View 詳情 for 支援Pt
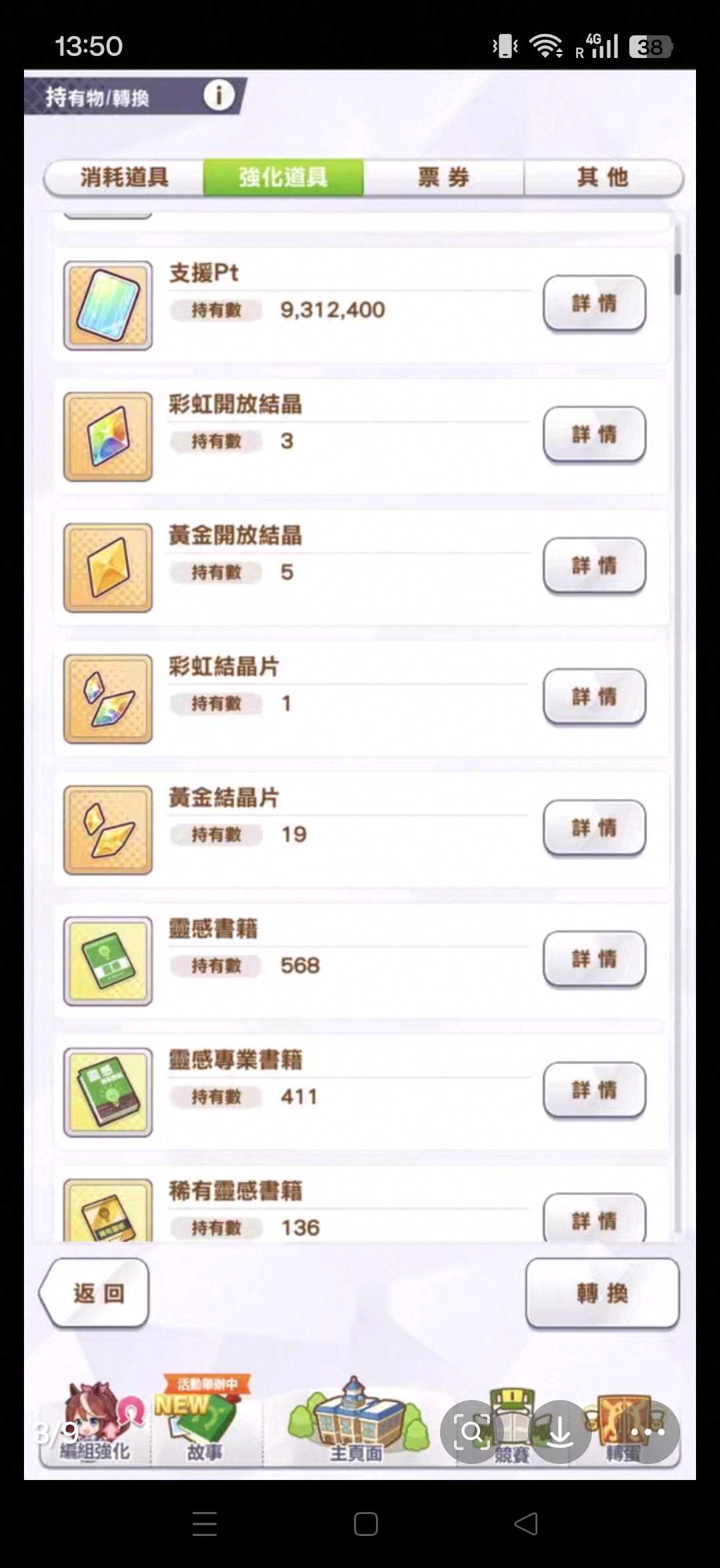This screenshot has width=720, height=1568. coord(594,303)
